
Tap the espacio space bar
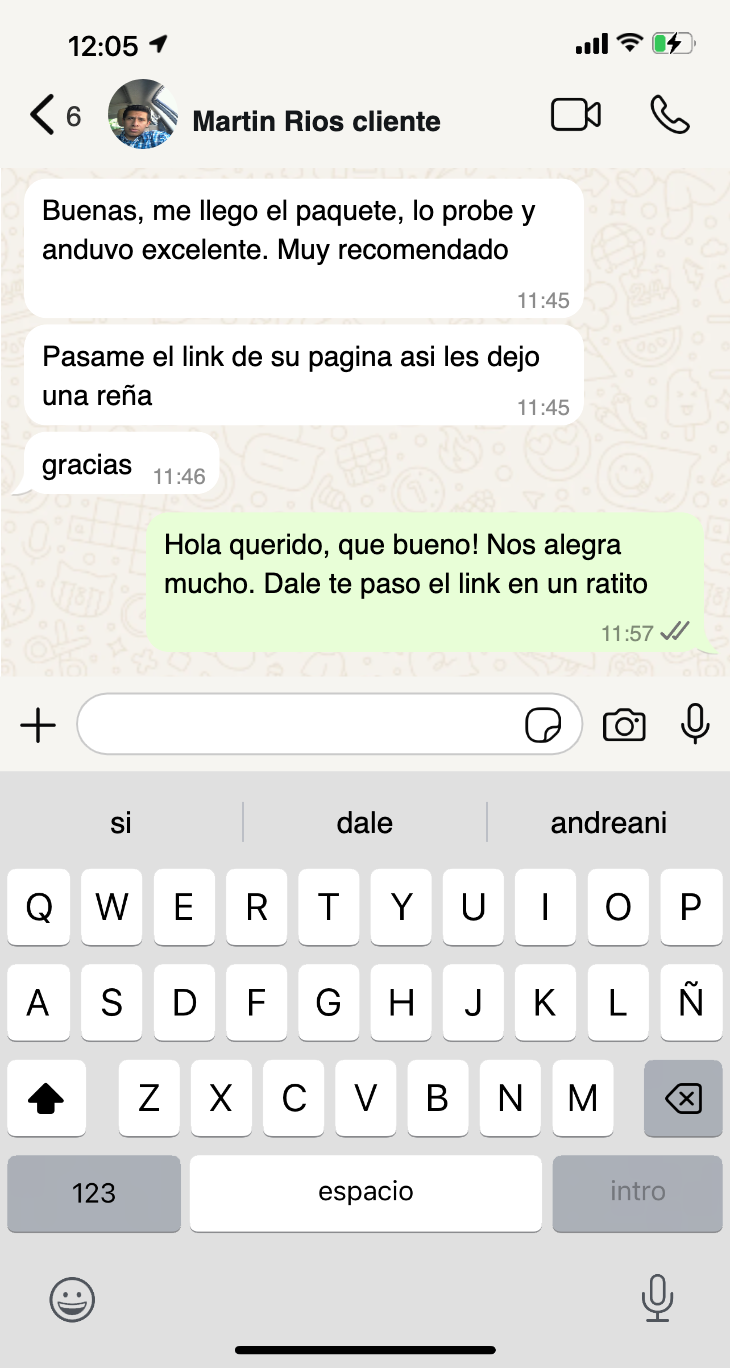(366, 1193)
